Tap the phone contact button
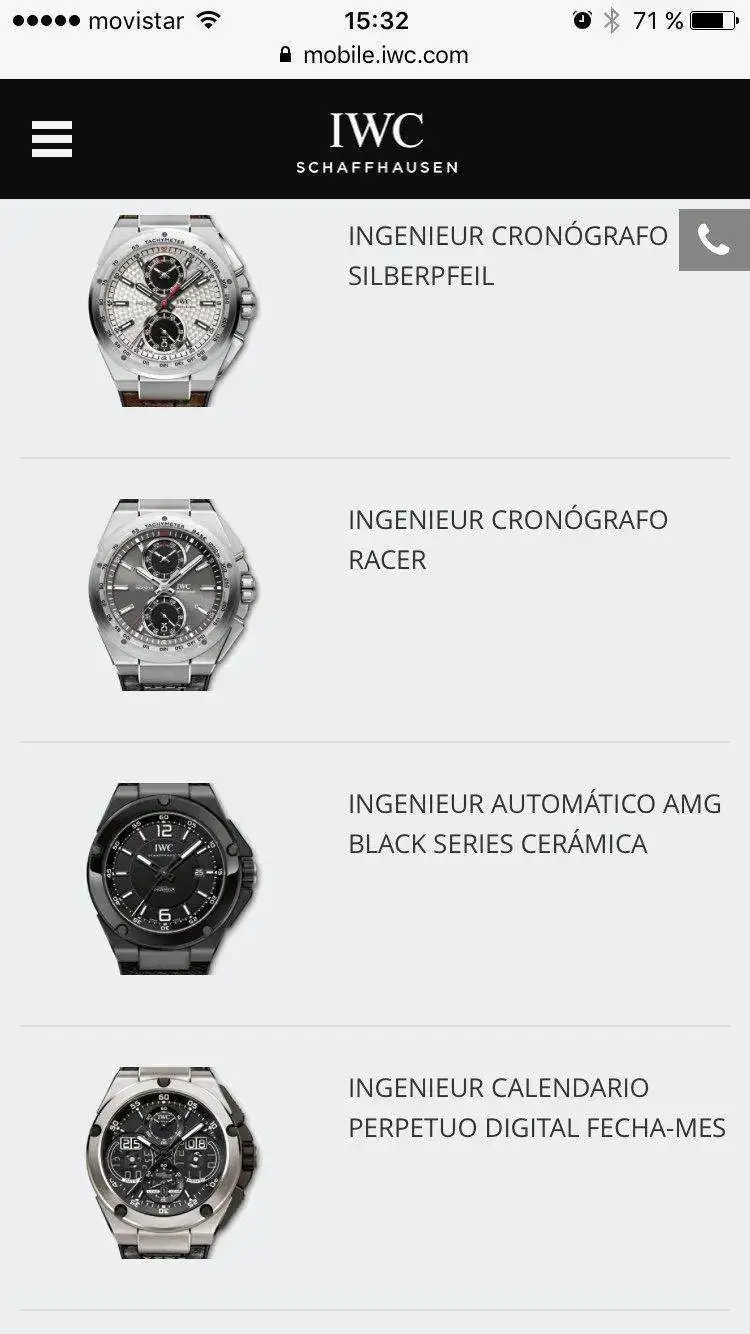 pyautogui.click(x=713, y=240)
